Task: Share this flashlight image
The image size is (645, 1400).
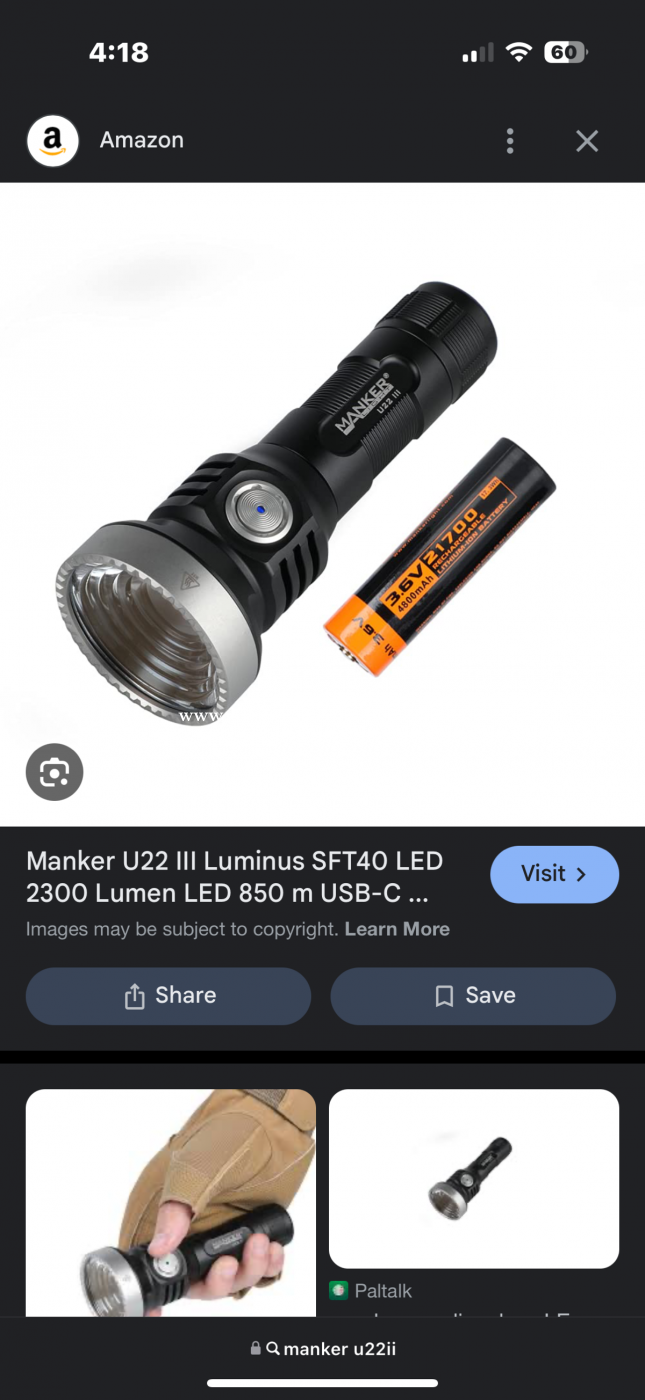Action: [x=168, y=996]
